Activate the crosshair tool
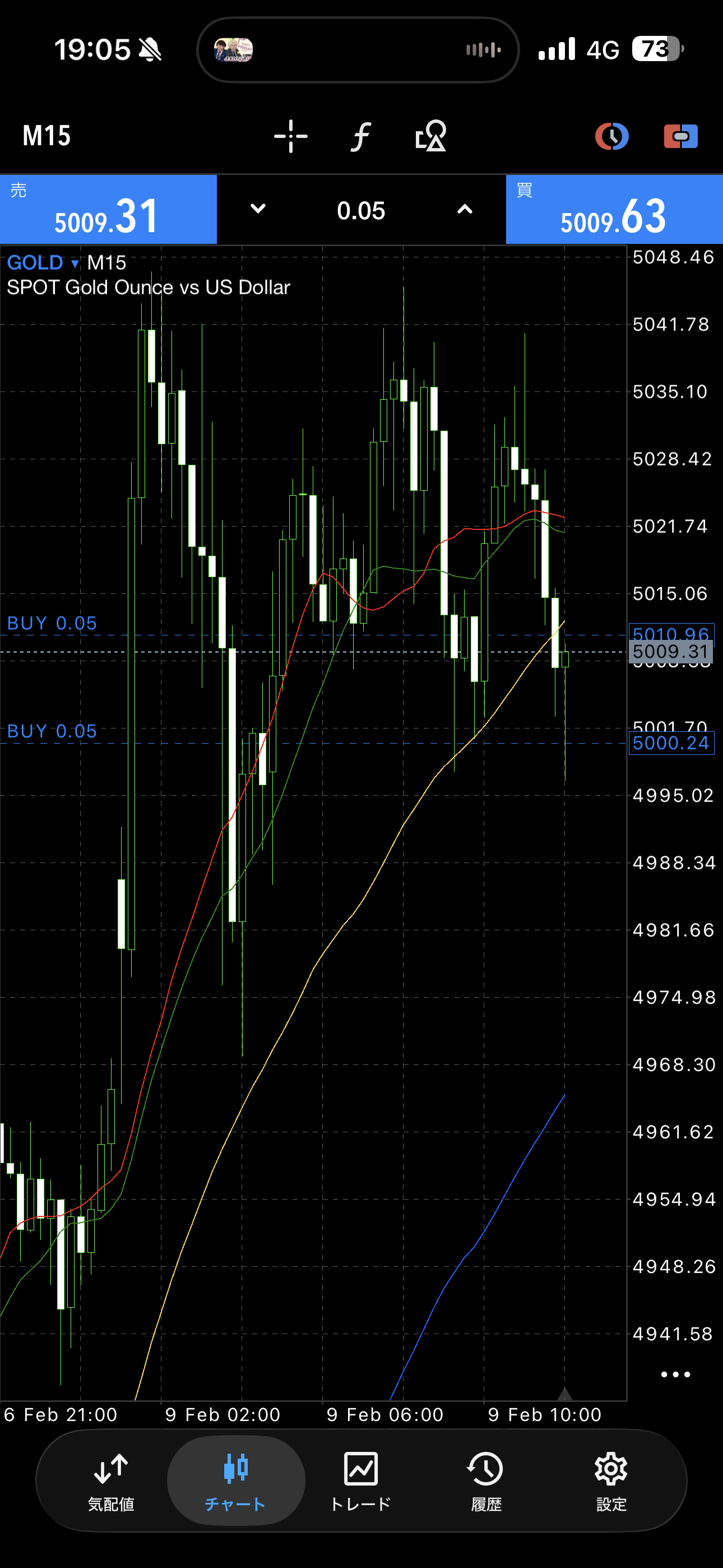 (290, 136)
